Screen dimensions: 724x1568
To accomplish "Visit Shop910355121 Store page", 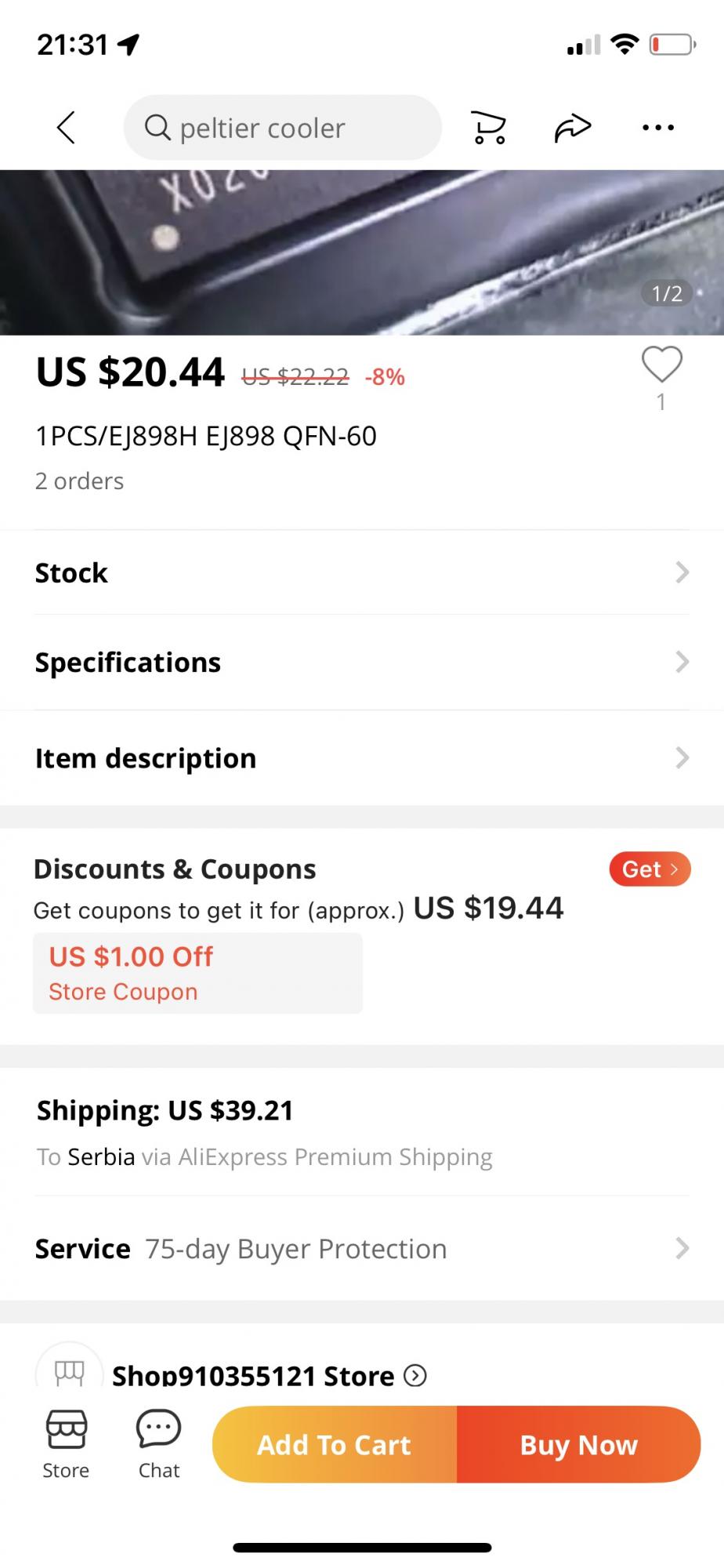I will [253, 1376].
